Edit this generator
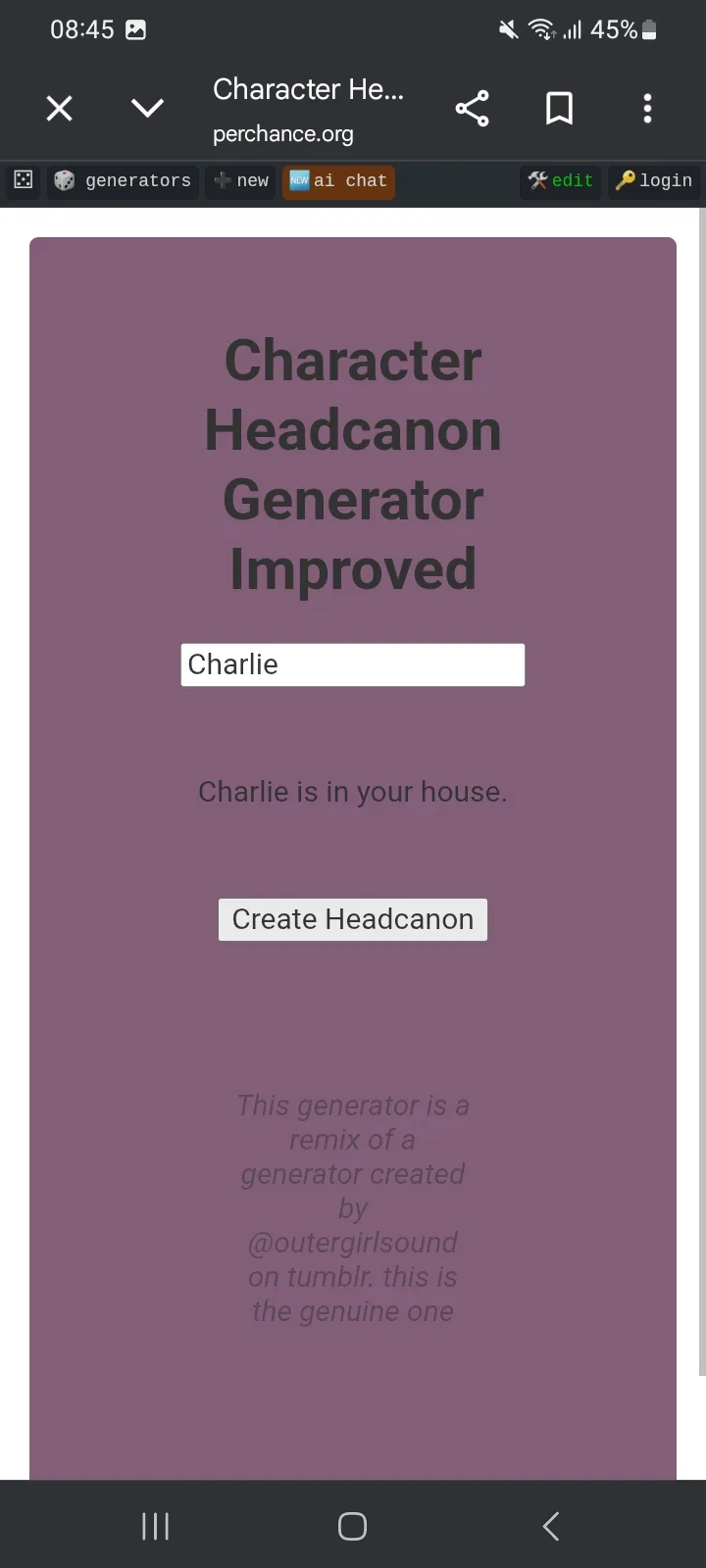Viewport: 706px width, 1568px height. (561, 181)
